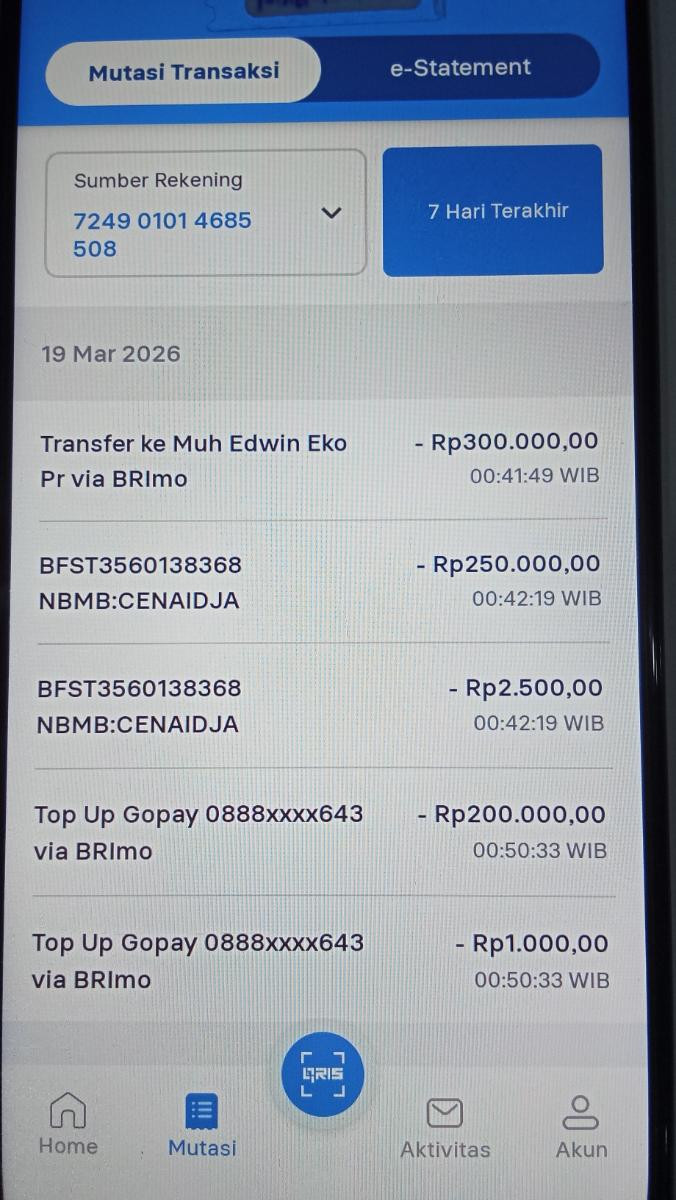Open the Akun tab
Viewport: 676px width, 1200px height.
(x=581, y=1127)
